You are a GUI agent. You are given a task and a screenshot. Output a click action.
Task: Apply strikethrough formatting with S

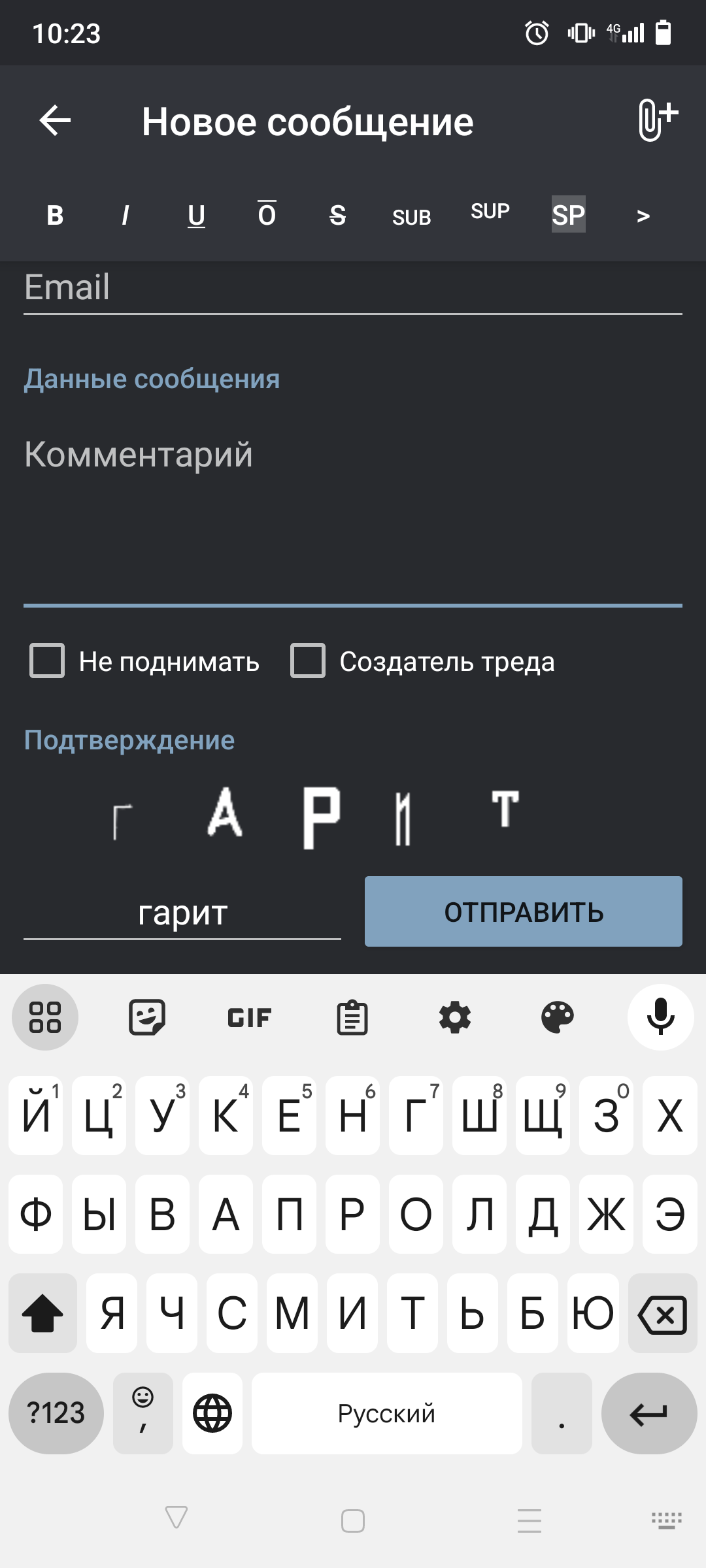click(x=337, y=215)
